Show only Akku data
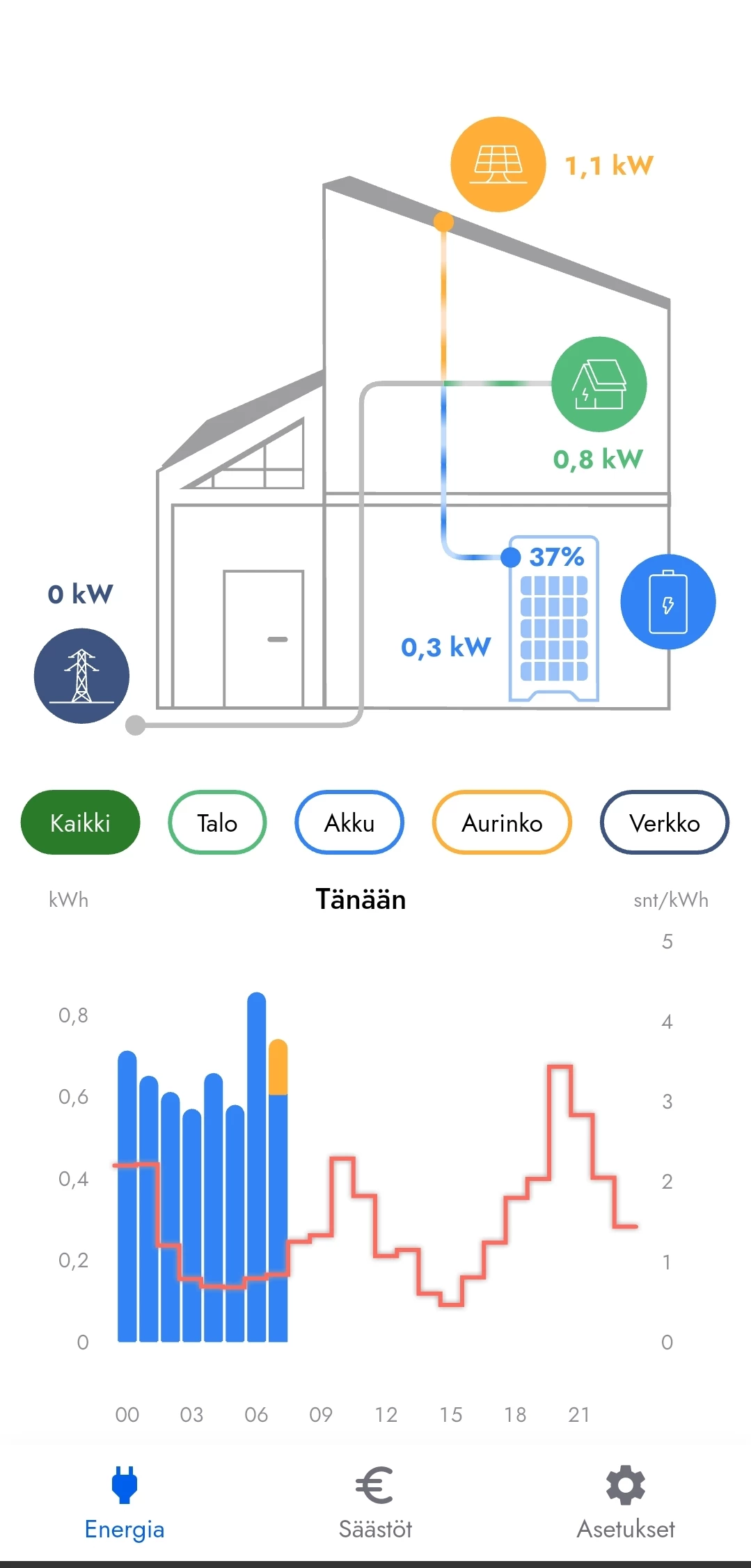 349,823
